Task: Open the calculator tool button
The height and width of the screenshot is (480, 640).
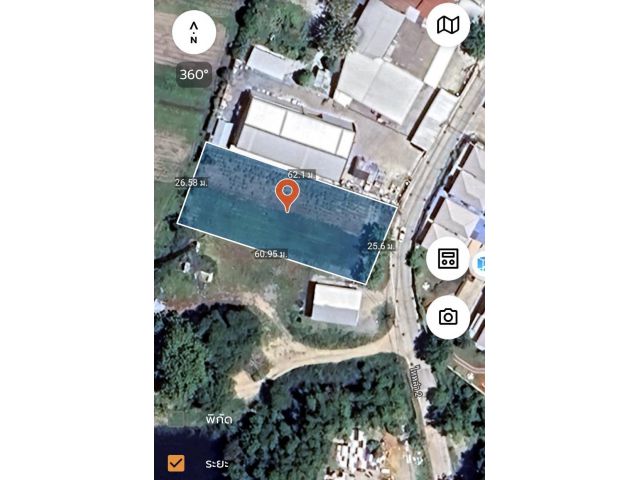Action: [448, 259]
